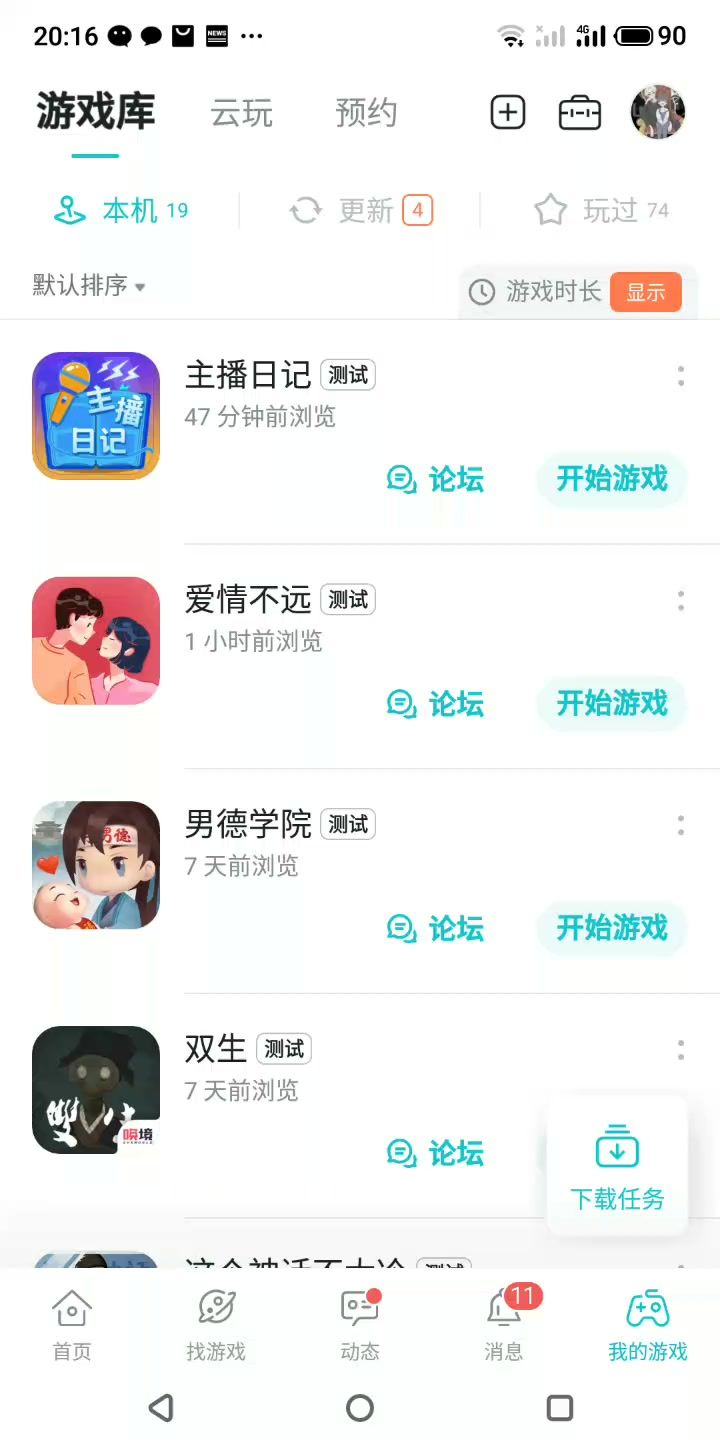Image resolution: width=720 pixels, height=1440 pixels.
Task: Open the forum for 主播日记
Action: pos(436,480)
